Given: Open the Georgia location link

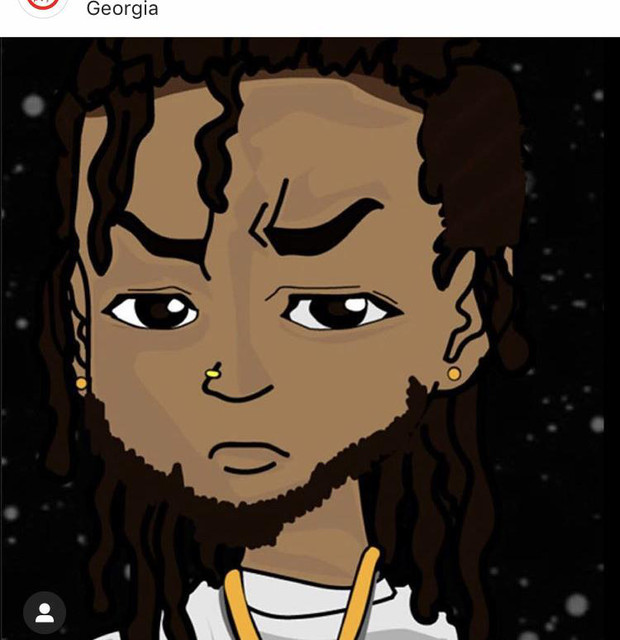Looking at the screenshot, I should tap(122, 9).
